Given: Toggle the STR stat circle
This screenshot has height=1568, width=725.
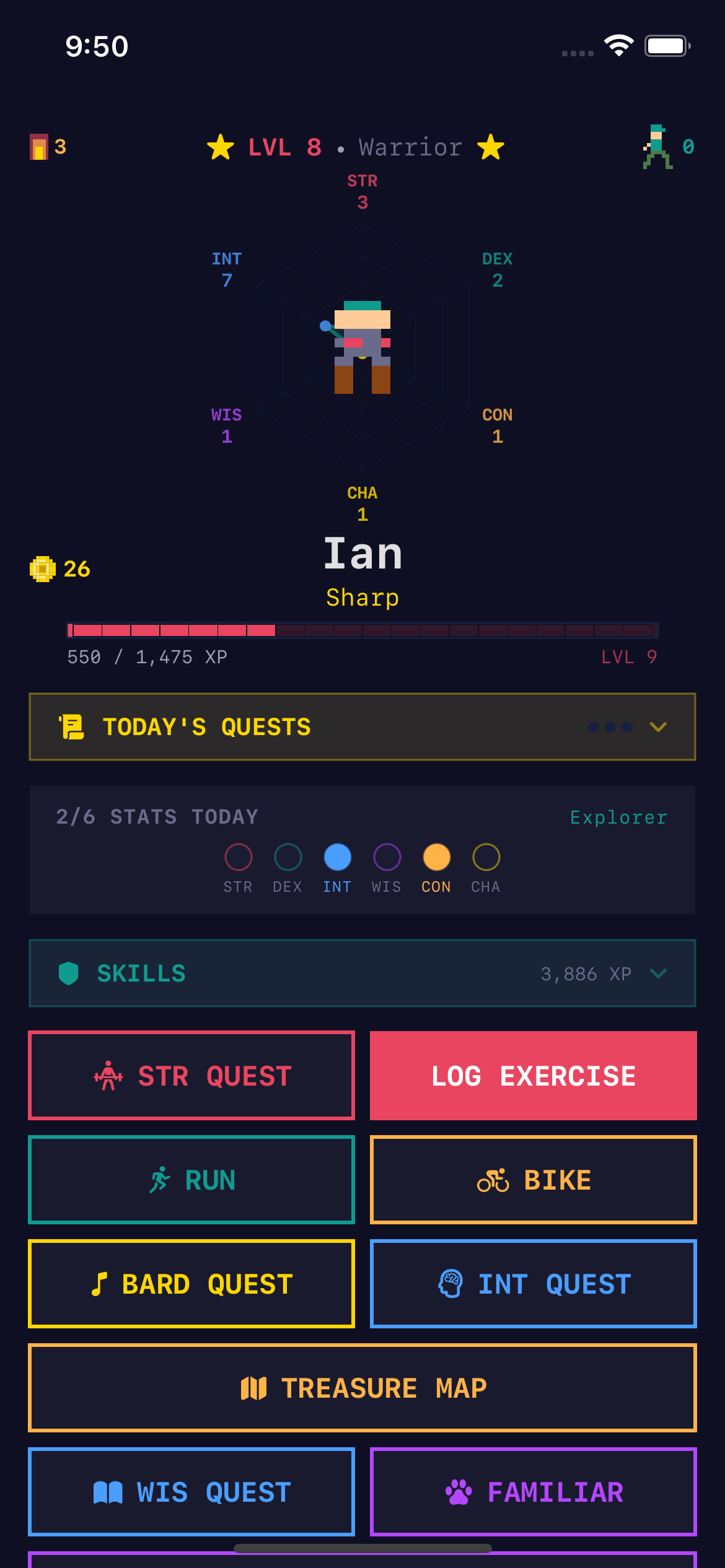Looking at the screenshot, I should coord(238,858).
